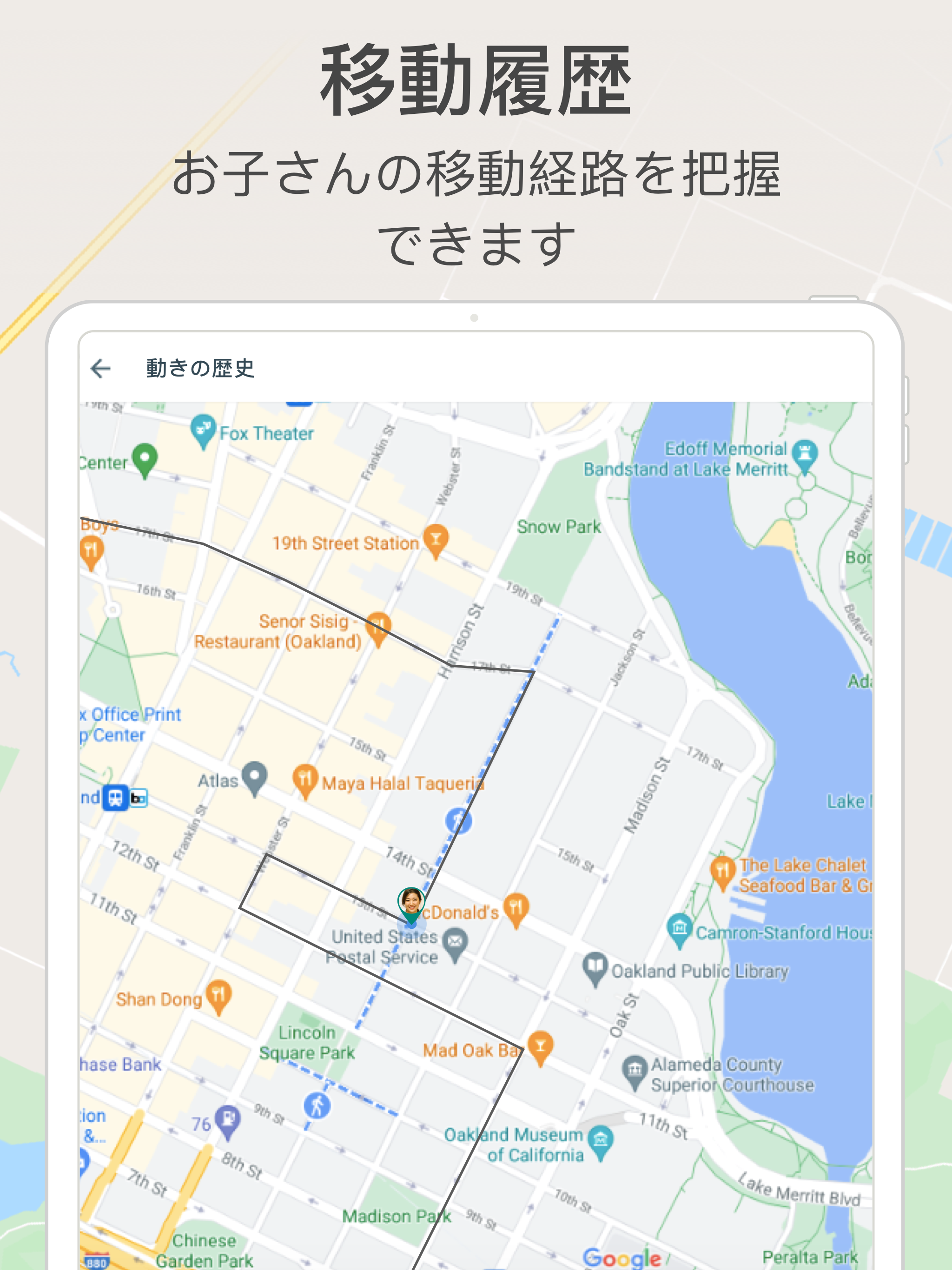Select the Maya Halal Taqueria restaurant icon
This screenshot has height=1270, width=952.
(304, 779)
